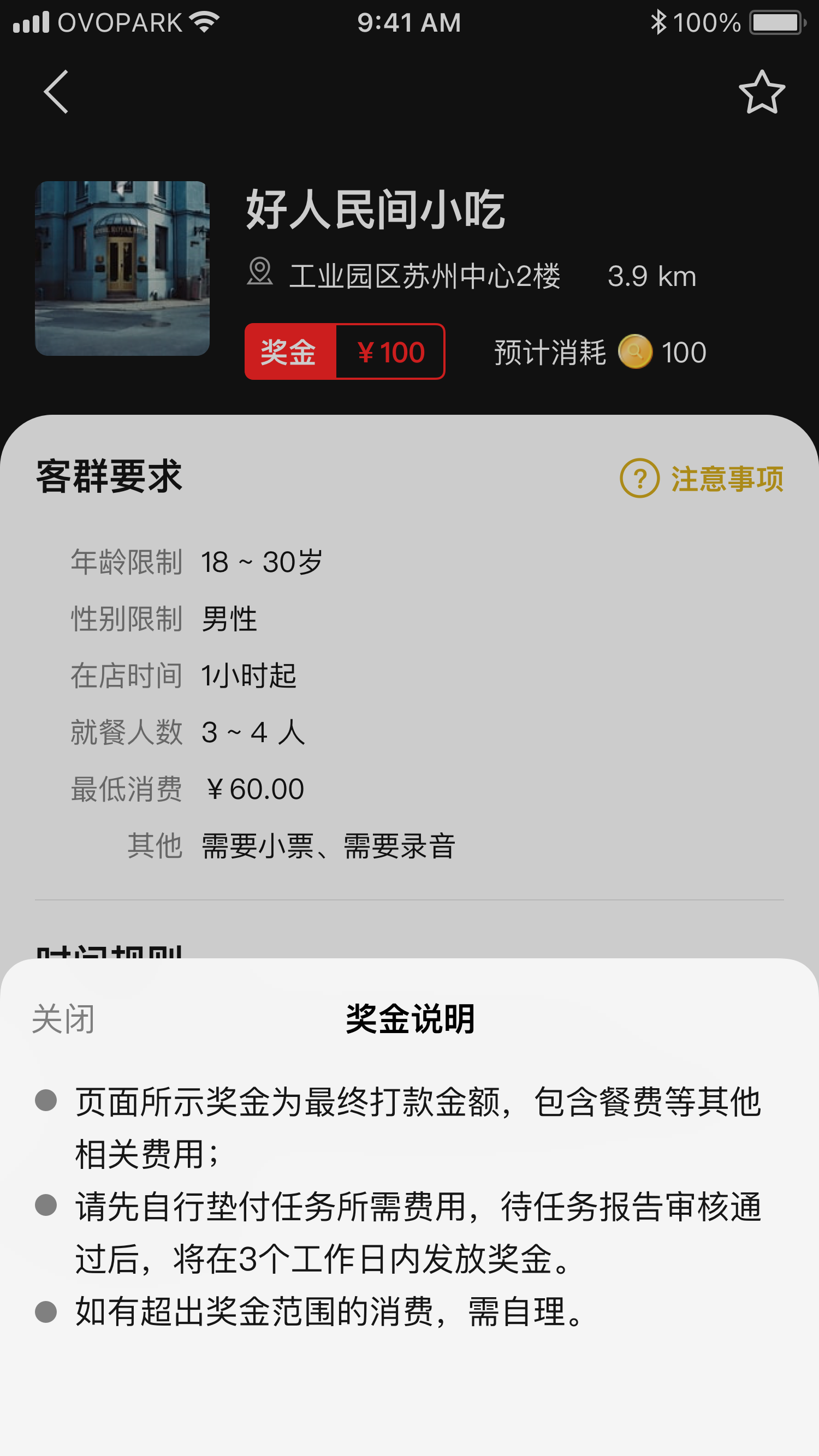Tap the red 奖金 badge icon
Viewport: 819px width, 1456px height.
coord(288,351)
